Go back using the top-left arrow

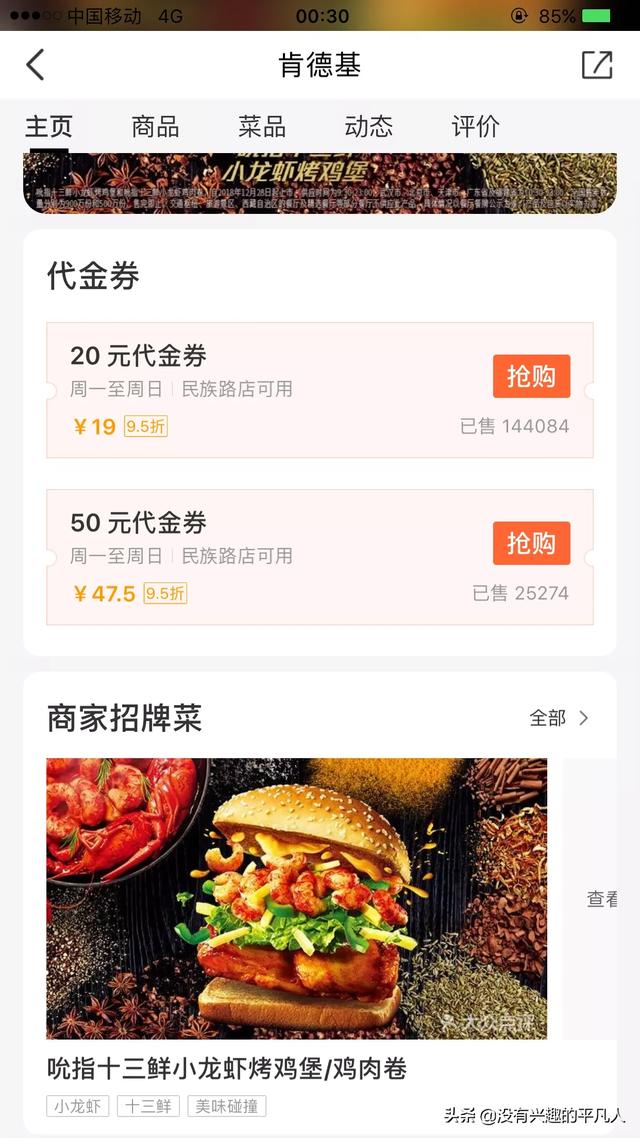[36, 65]
